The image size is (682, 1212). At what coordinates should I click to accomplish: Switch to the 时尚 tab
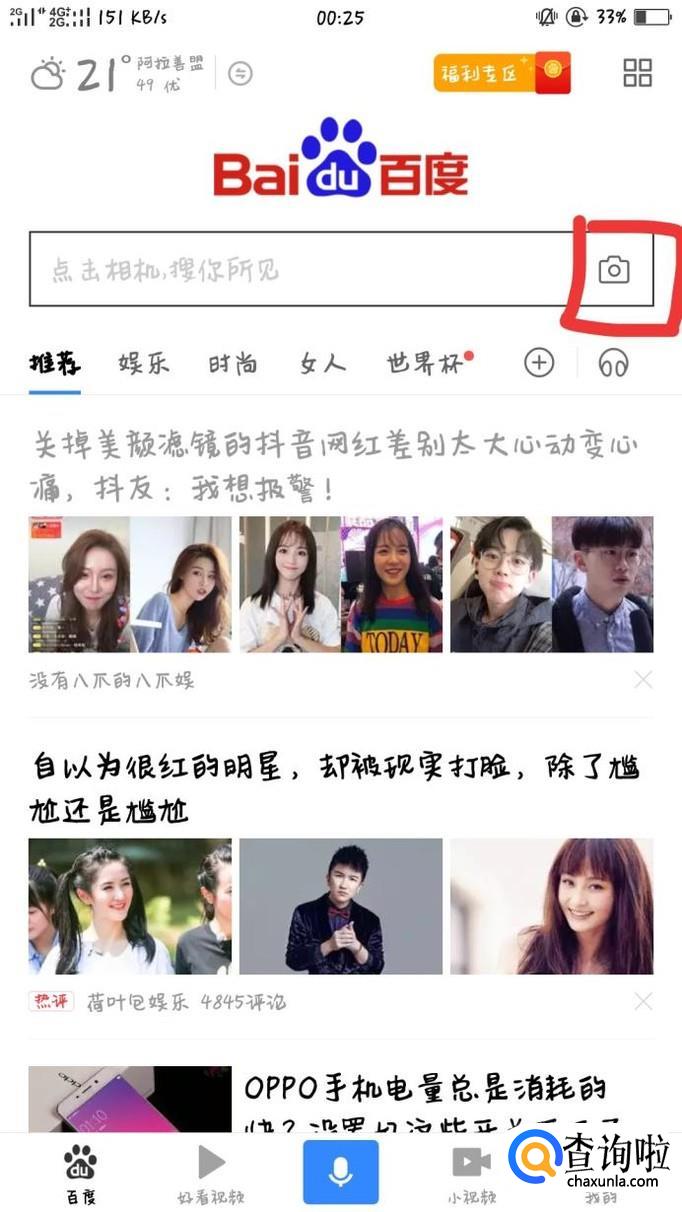pyautogui.click(x=233, y=363)
